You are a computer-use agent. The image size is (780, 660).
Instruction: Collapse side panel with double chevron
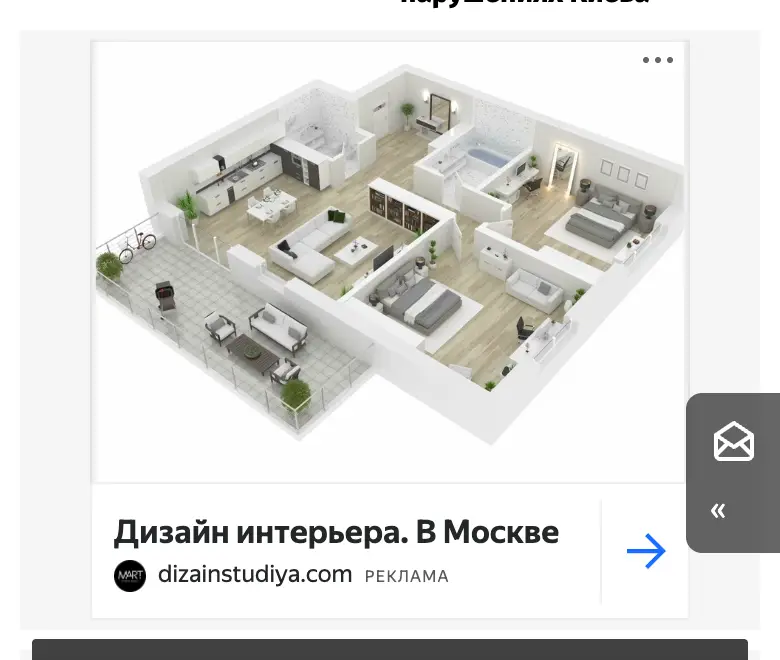point(718,511)
